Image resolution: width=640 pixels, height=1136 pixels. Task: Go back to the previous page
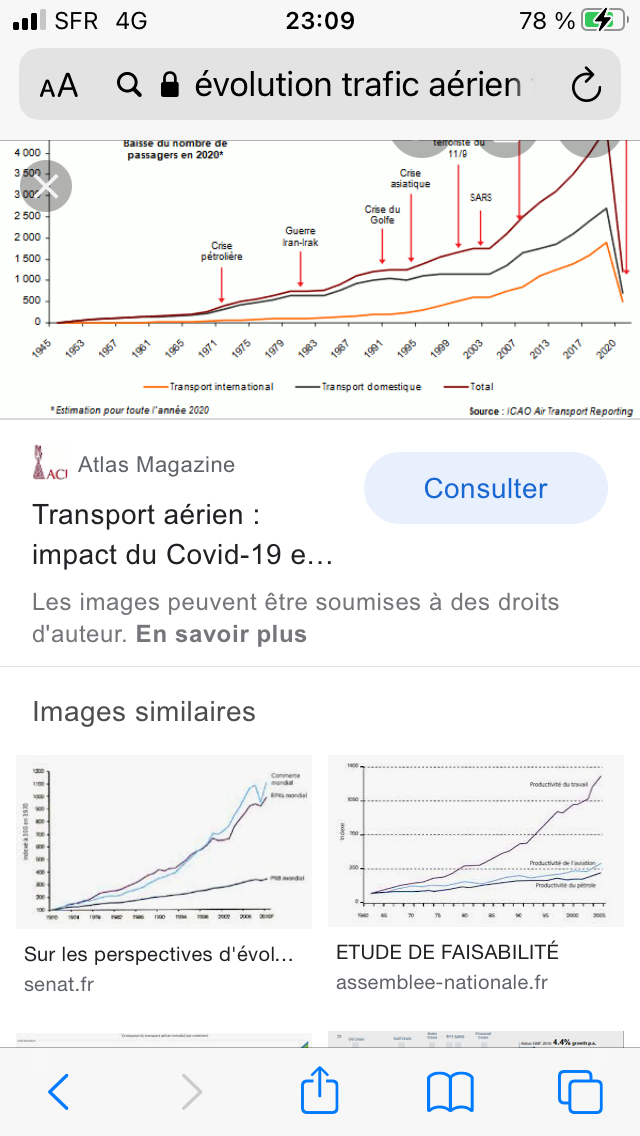59,1092
